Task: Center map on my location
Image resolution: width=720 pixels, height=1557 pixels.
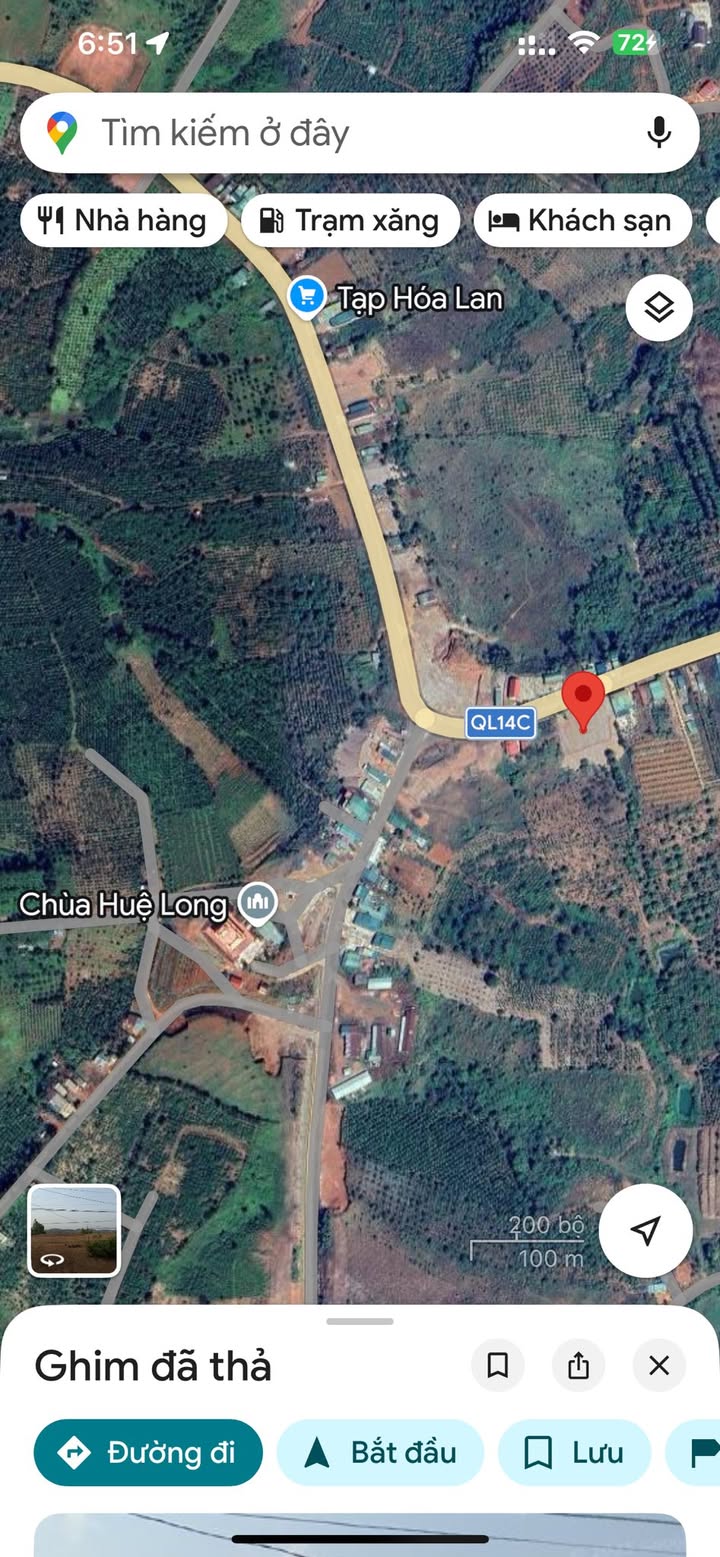Action: (646, 1230)
